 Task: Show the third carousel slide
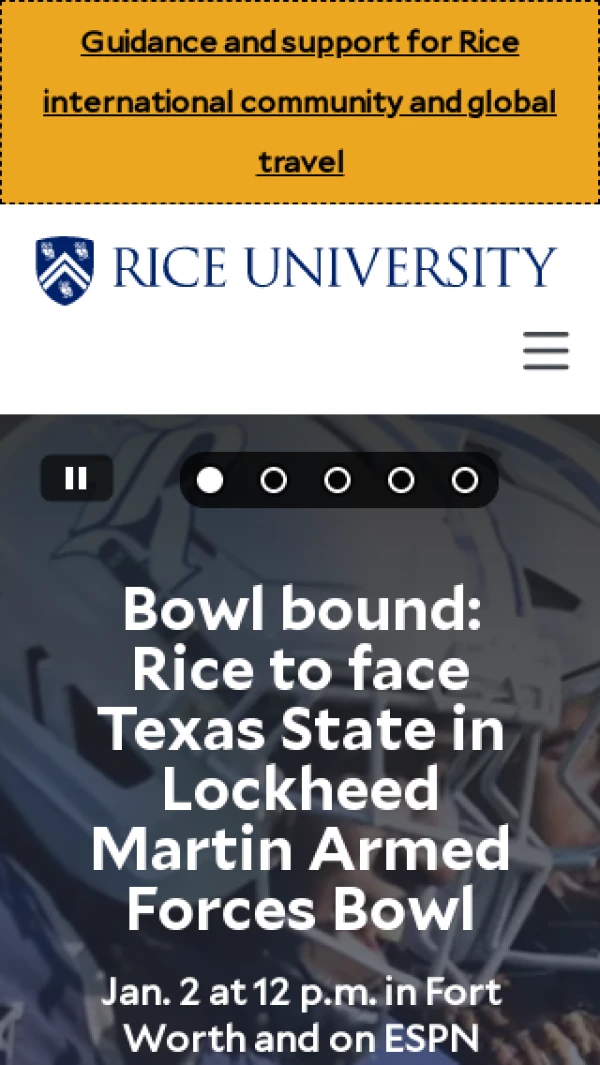coord(337,481)
